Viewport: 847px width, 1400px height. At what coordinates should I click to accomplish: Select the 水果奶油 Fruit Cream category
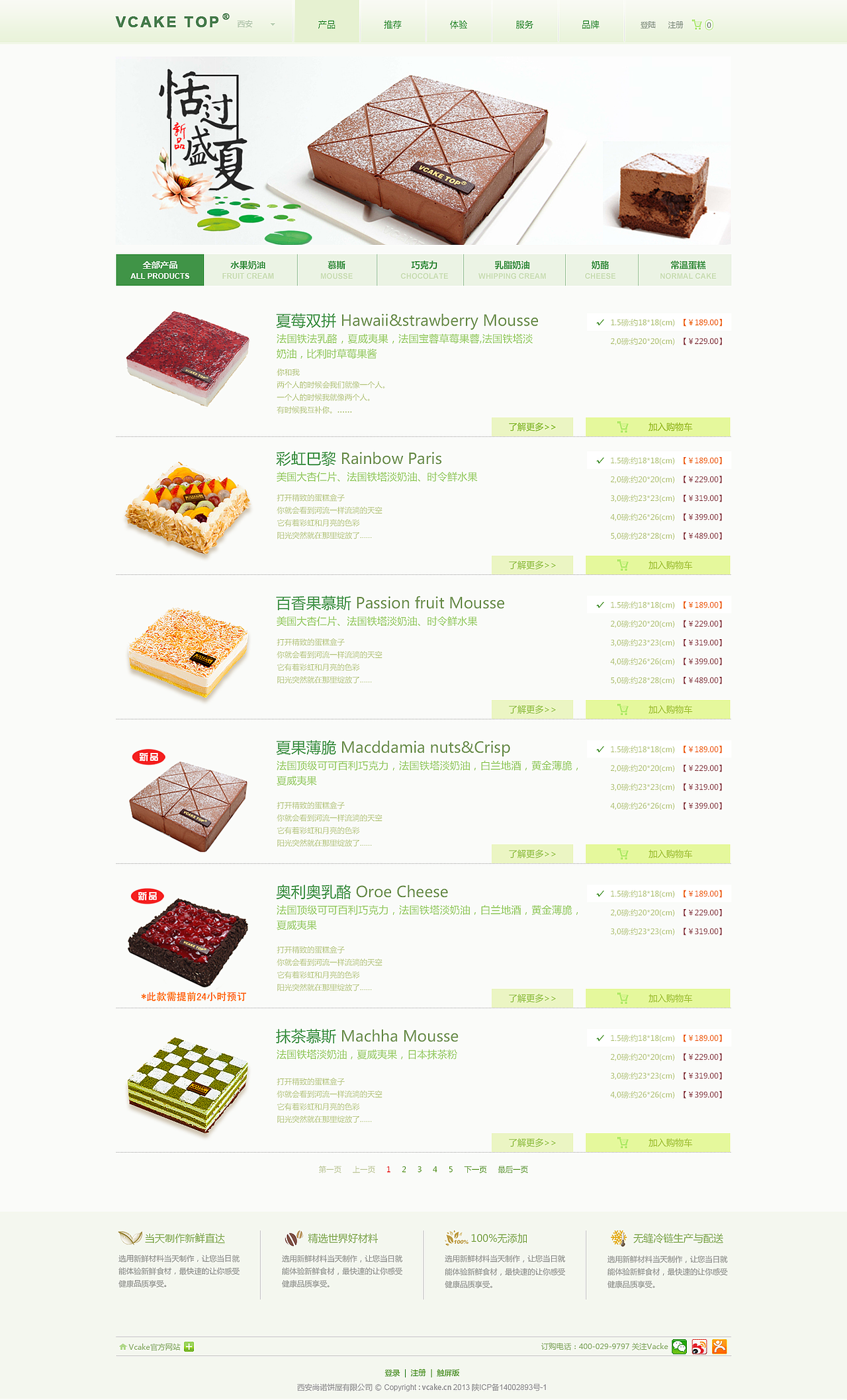tap(248, 270)
